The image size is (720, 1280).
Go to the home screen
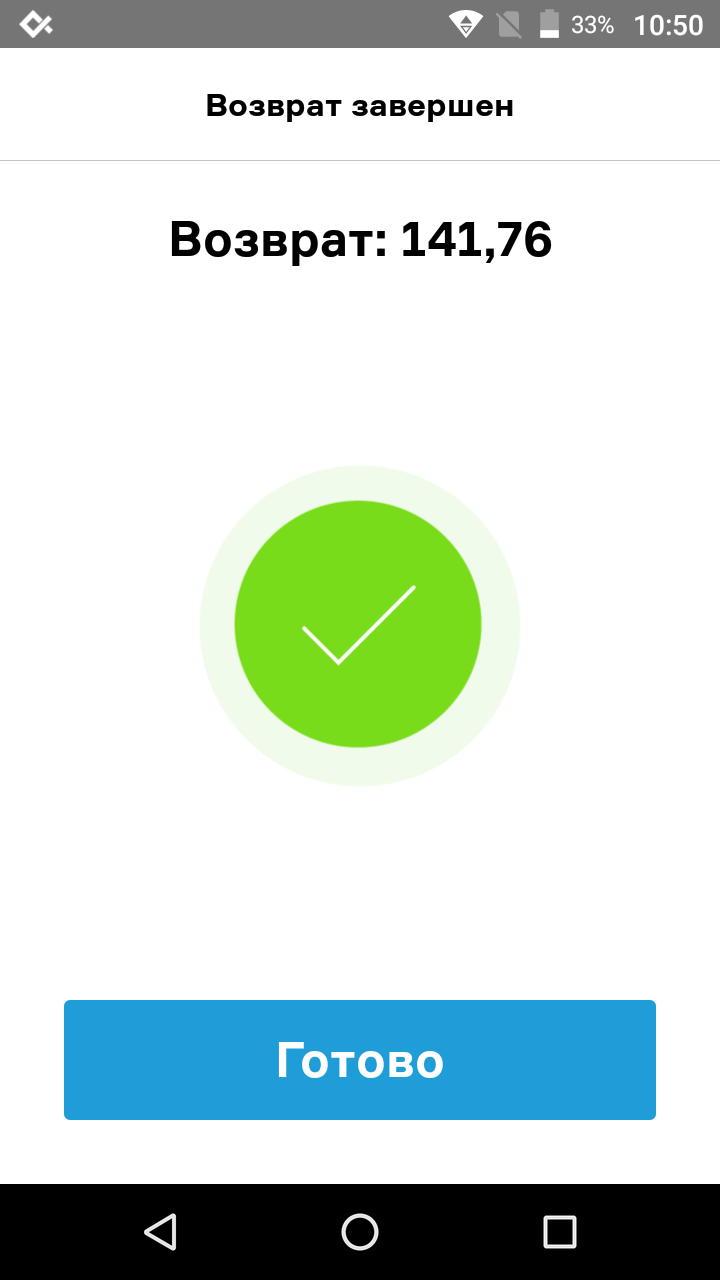click(x=360, y=1231)
